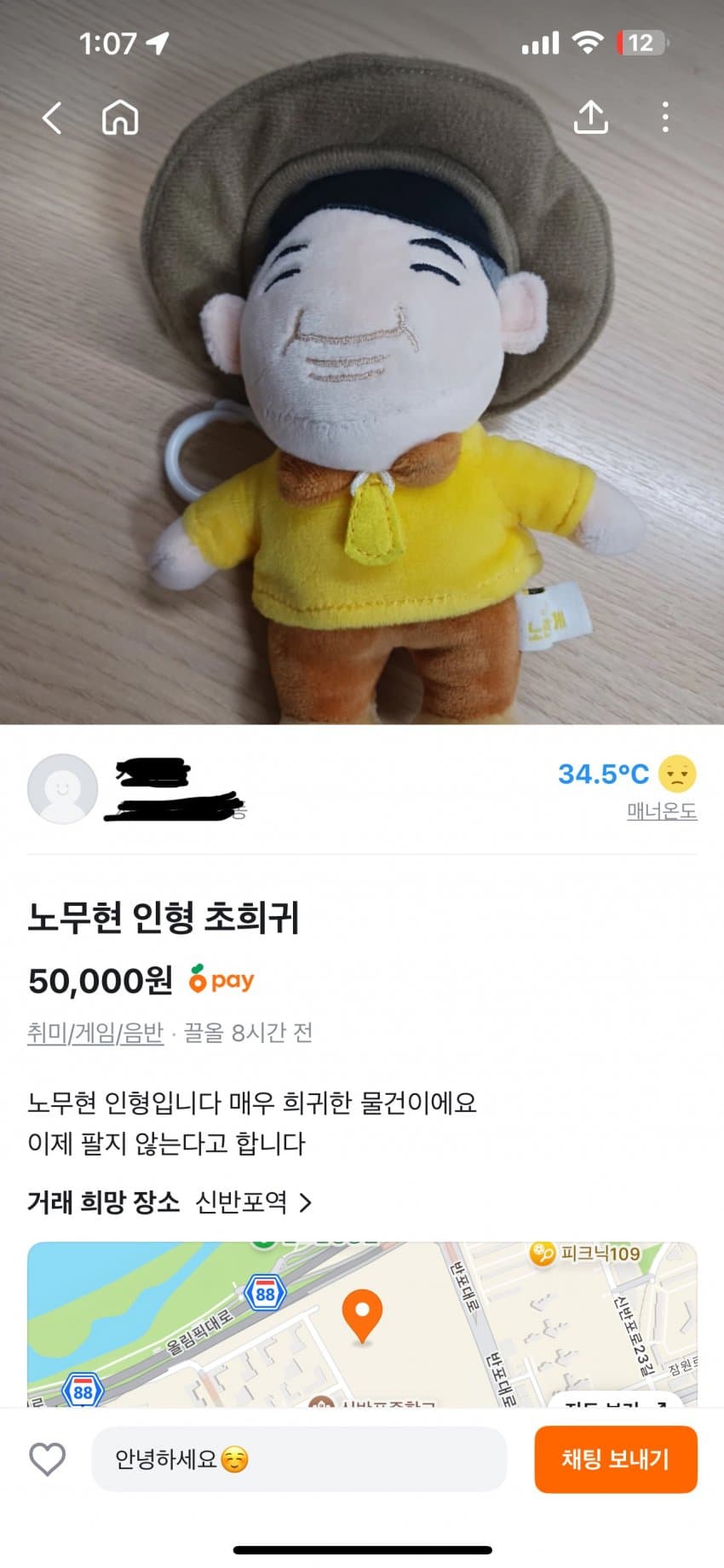Open the 매너온도 link
The image size is (724, 1568).
(x=662, y=811)
